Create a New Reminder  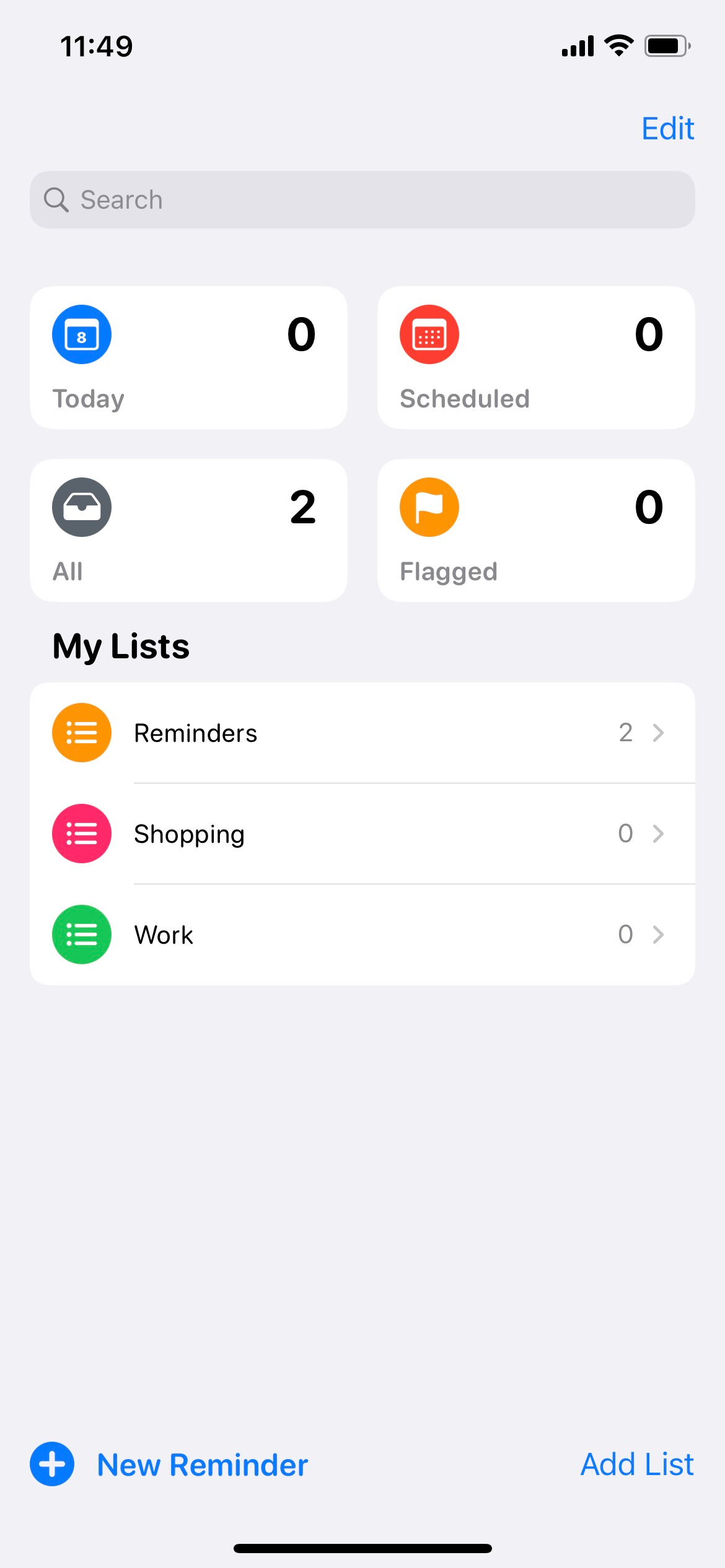(x=170, y=1465)
